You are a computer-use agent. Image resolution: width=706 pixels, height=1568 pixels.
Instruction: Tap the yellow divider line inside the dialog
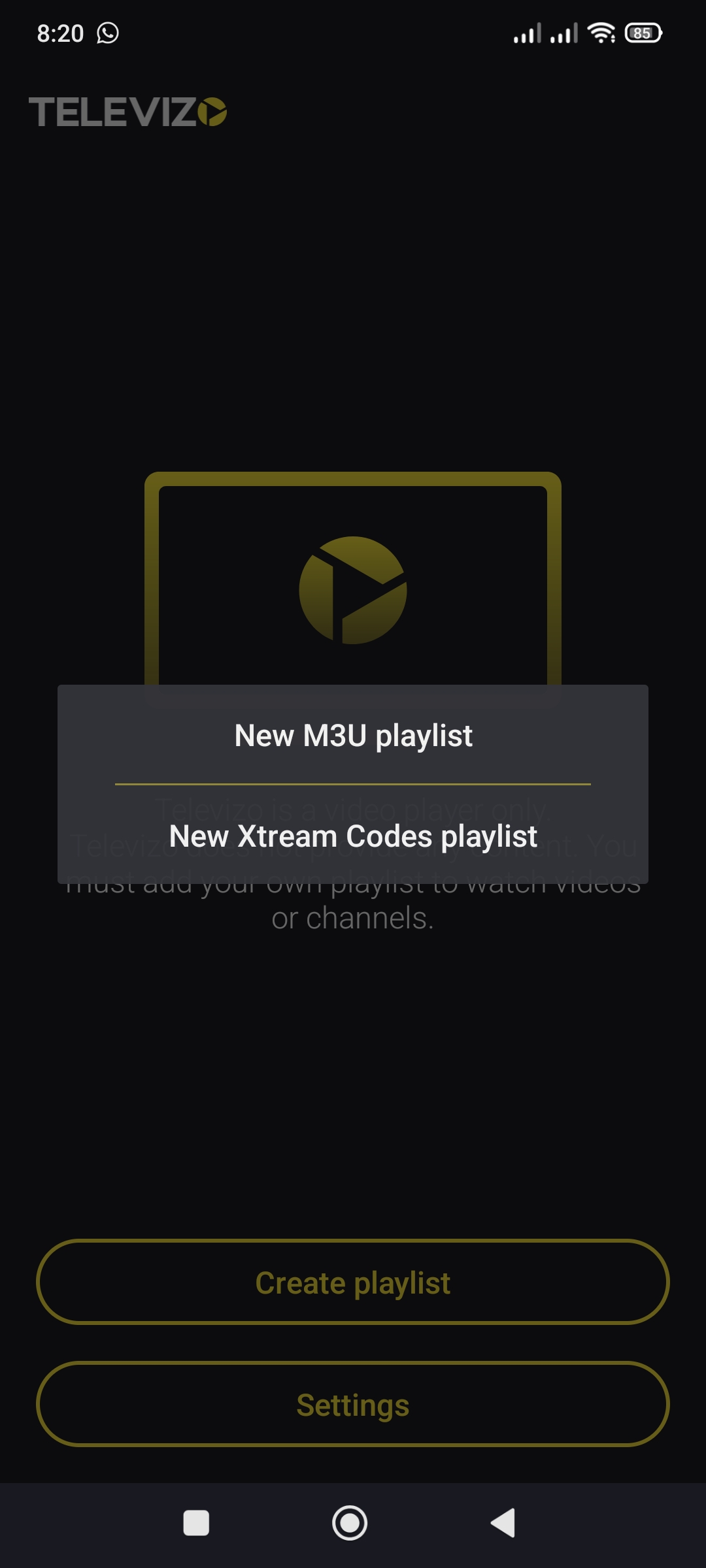353,785
